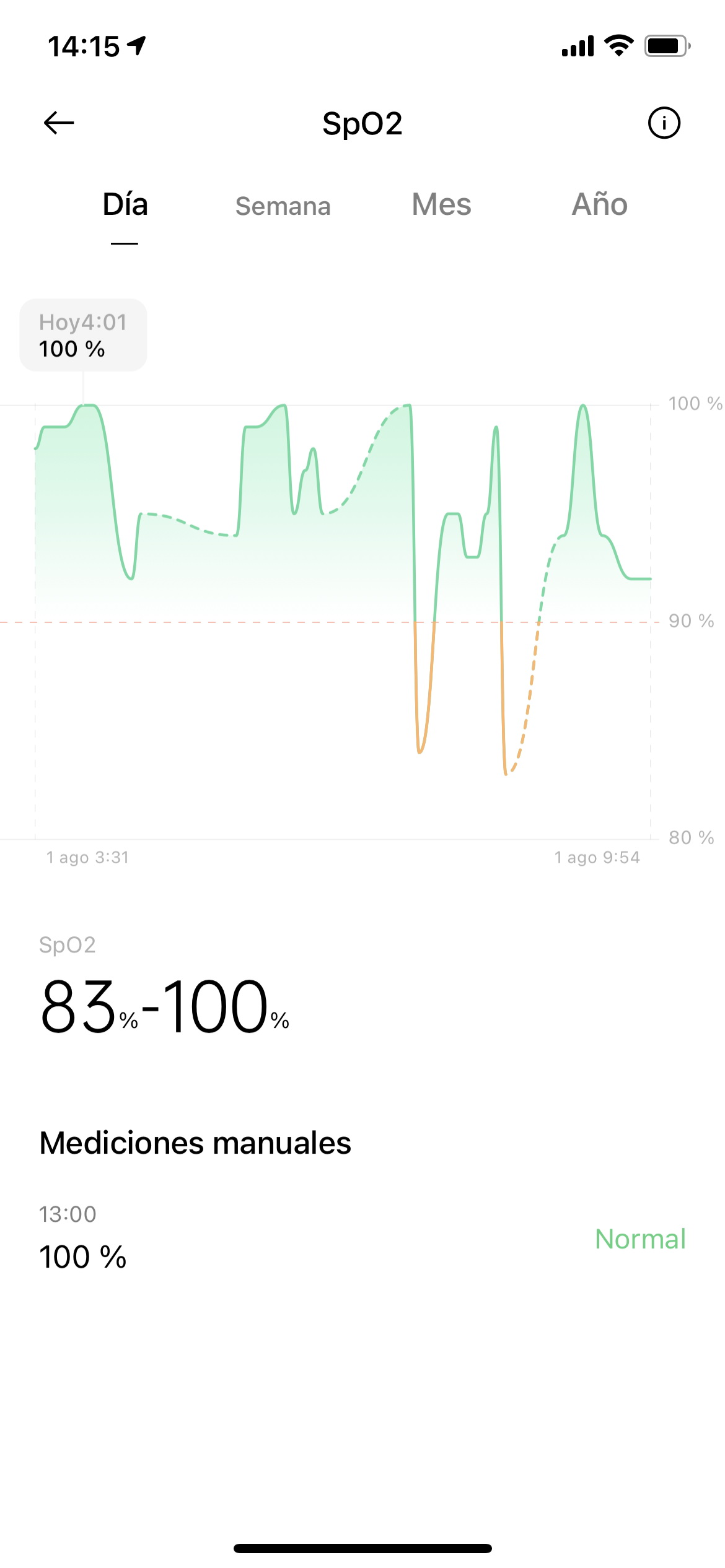Switch to the Año tab
Screen dimensions: 725x1568
(600, 204)
